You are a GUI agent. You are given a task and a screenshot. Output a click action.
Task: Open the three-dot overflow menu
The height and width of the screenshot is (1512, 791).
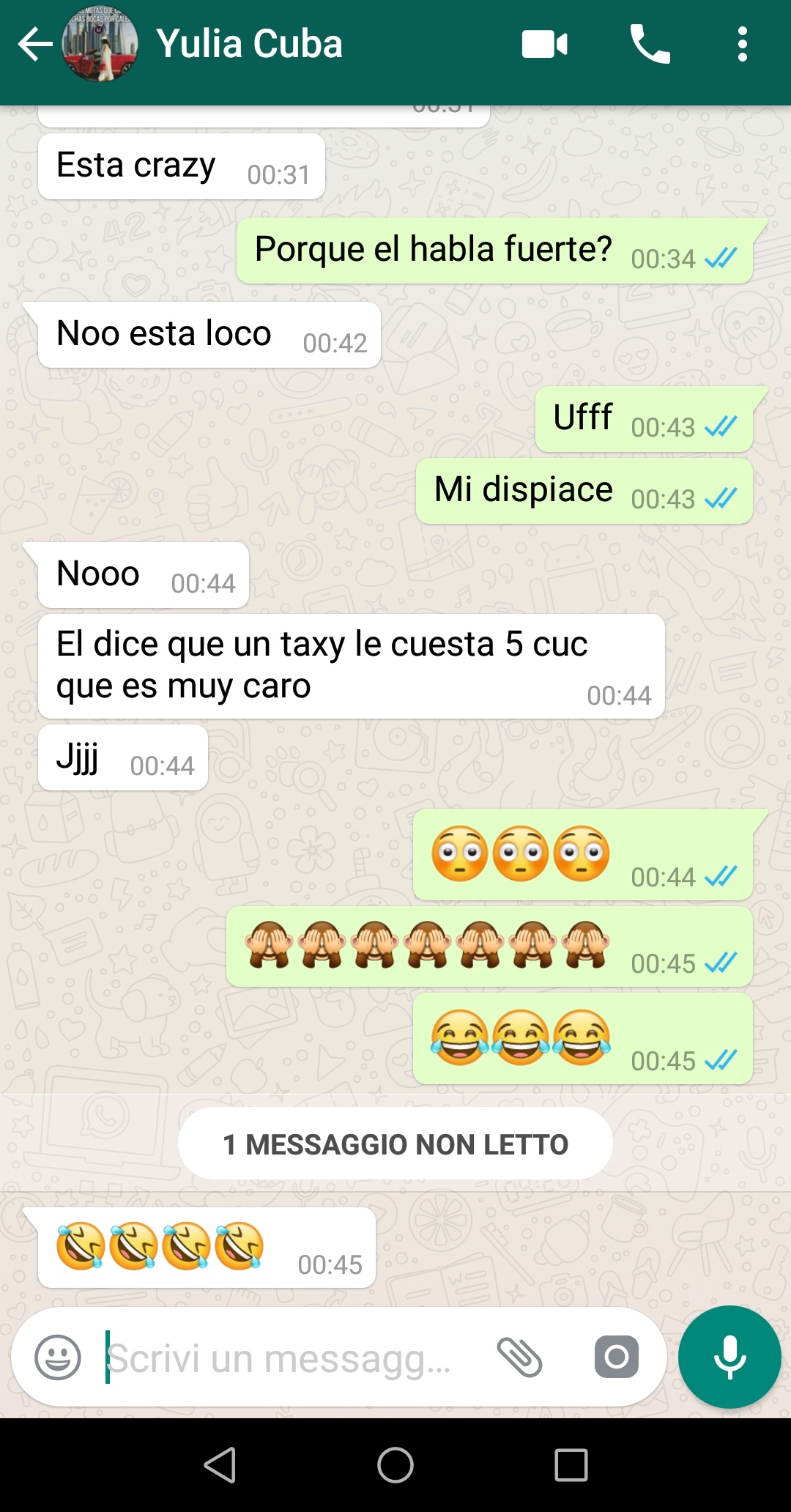point(742,45)
